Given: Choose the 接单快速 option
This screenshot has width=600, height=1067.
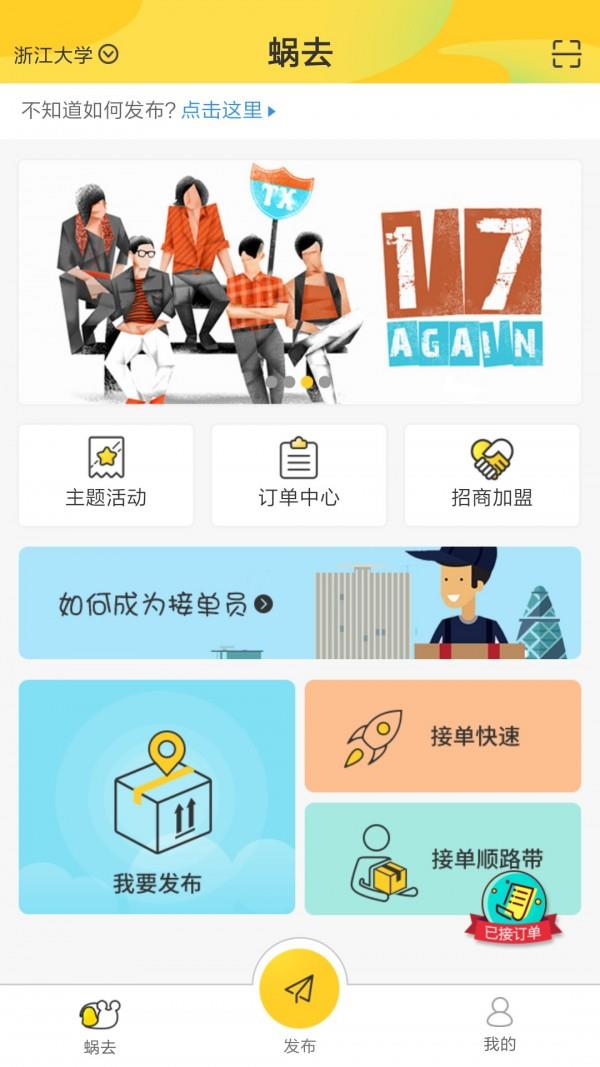Looking at the screenshot, I should click(x=443, y=736).
